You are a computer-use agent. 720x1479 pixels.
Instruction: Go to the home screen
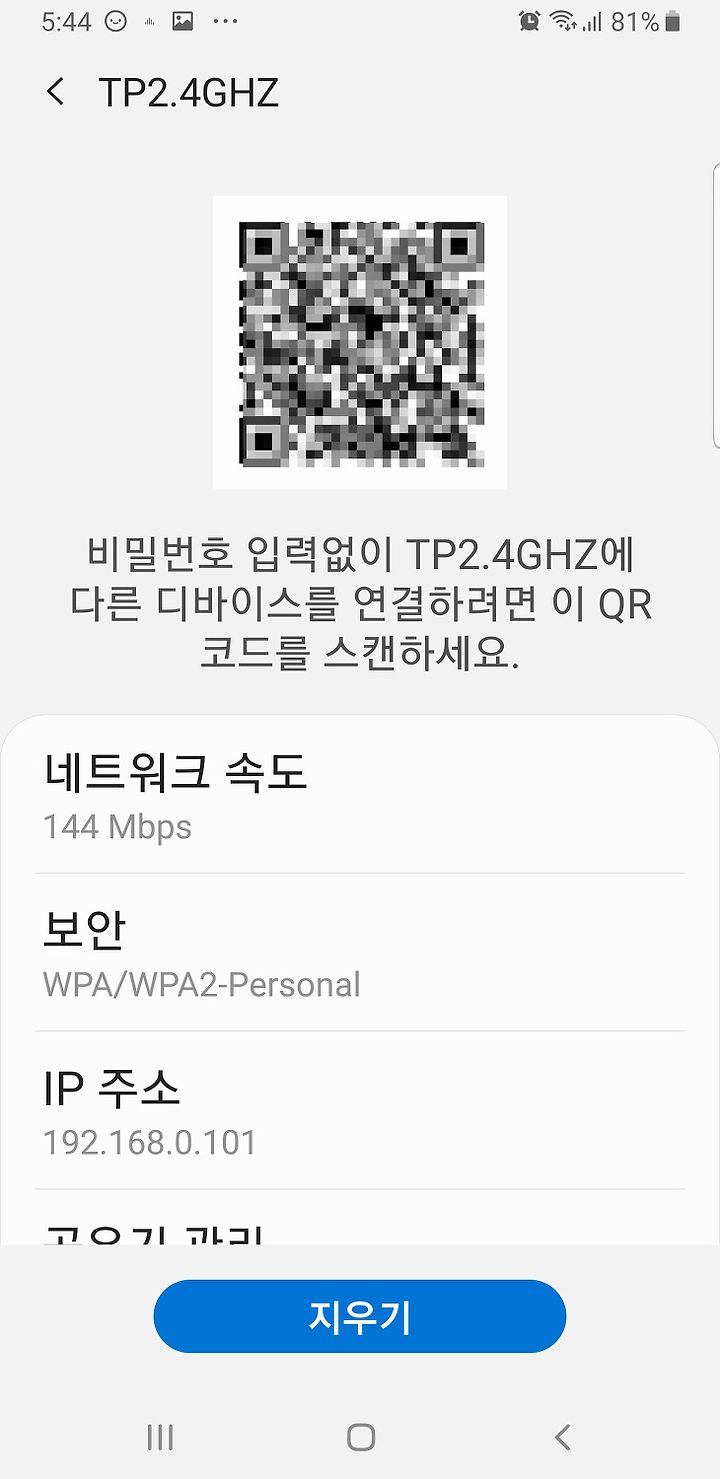[361, 1438]
